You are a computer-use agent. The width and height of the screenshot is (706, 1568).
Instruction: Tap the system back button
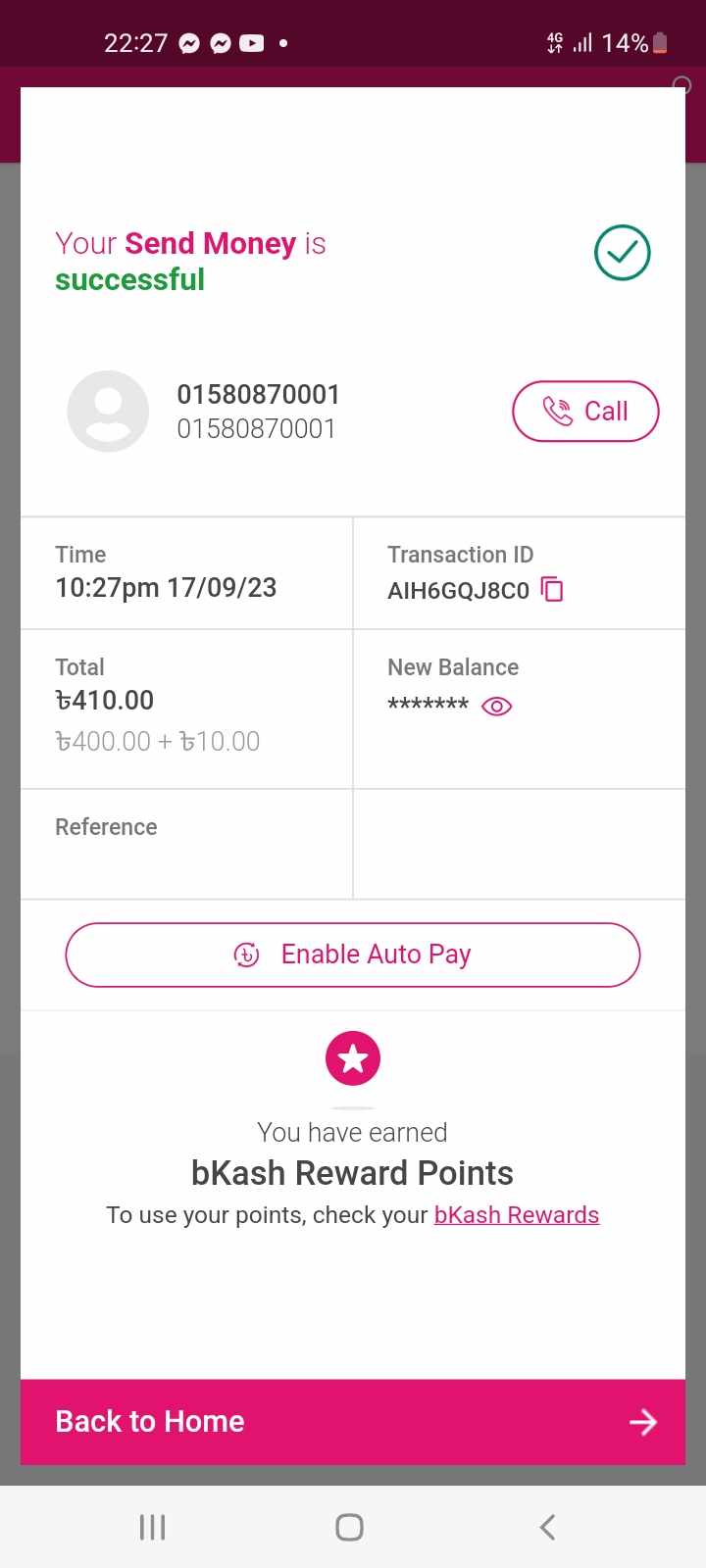[548, 1527]
